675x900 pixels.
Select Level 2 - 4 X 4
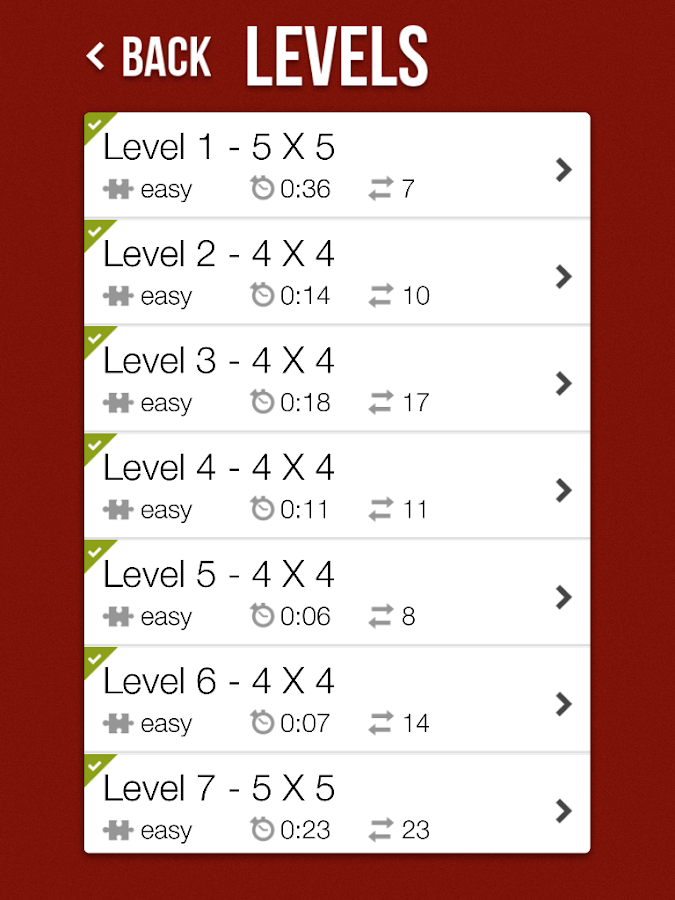point(336,273)
